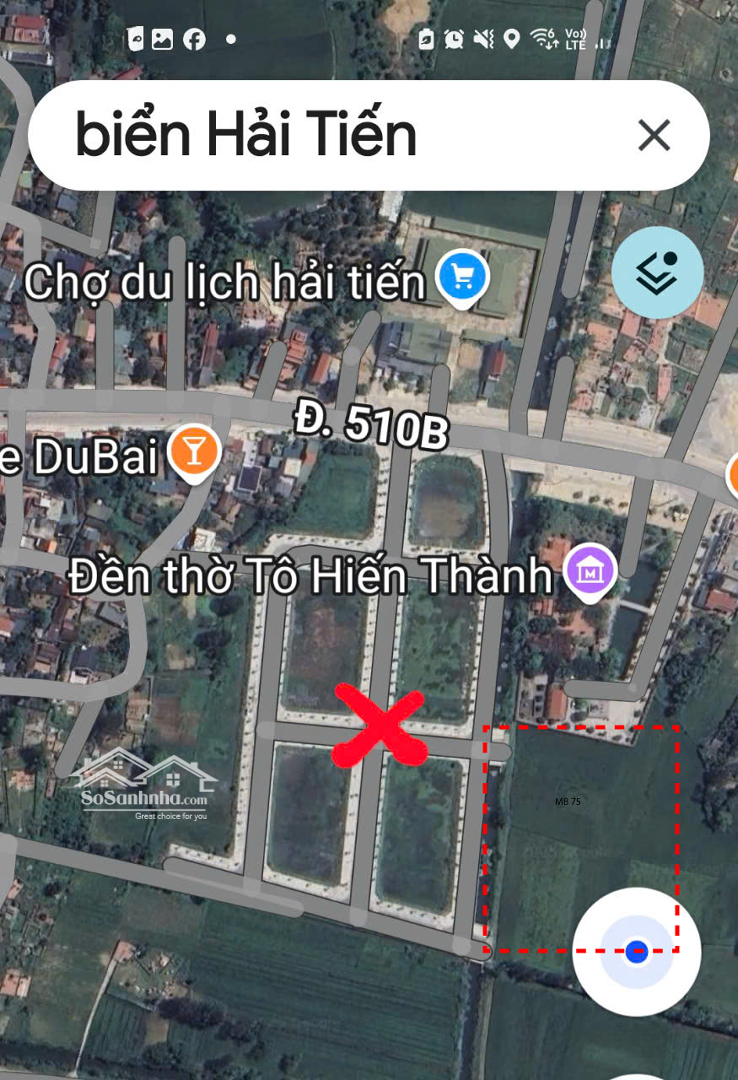Tap the notification dot in the status bar

click(x=232, y=39)
